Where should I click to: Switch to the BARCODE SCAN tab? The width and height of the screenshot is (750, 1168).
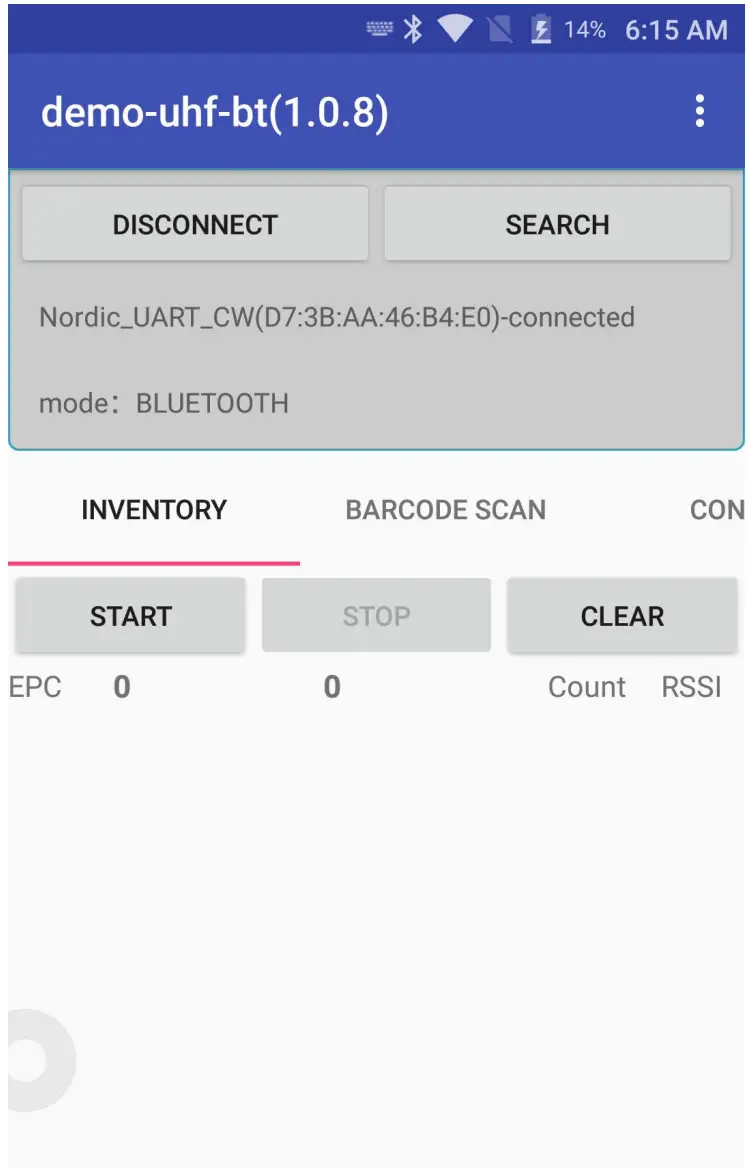(x=445, y=510)
